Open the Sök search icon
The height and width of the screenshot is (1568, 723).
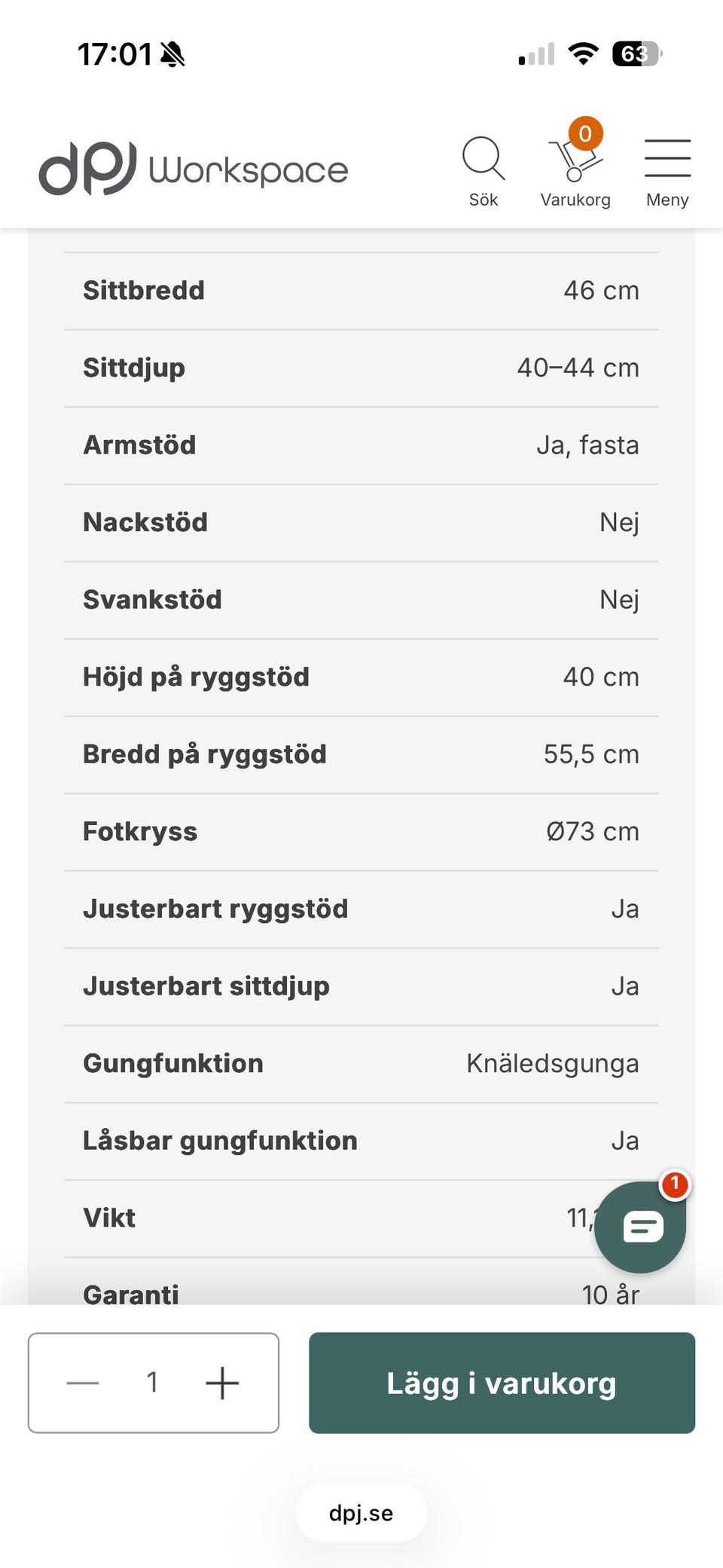(484, 170)
